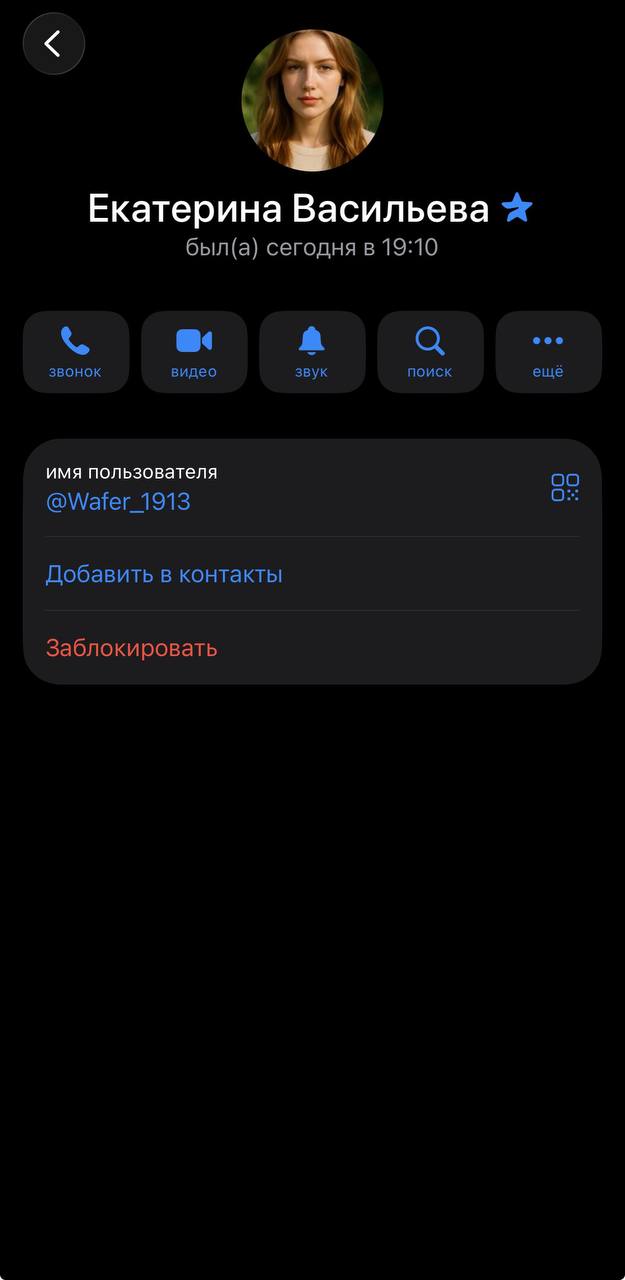
Task: Open Екатерина Васильева's profile photo
Action: [312, 100]
